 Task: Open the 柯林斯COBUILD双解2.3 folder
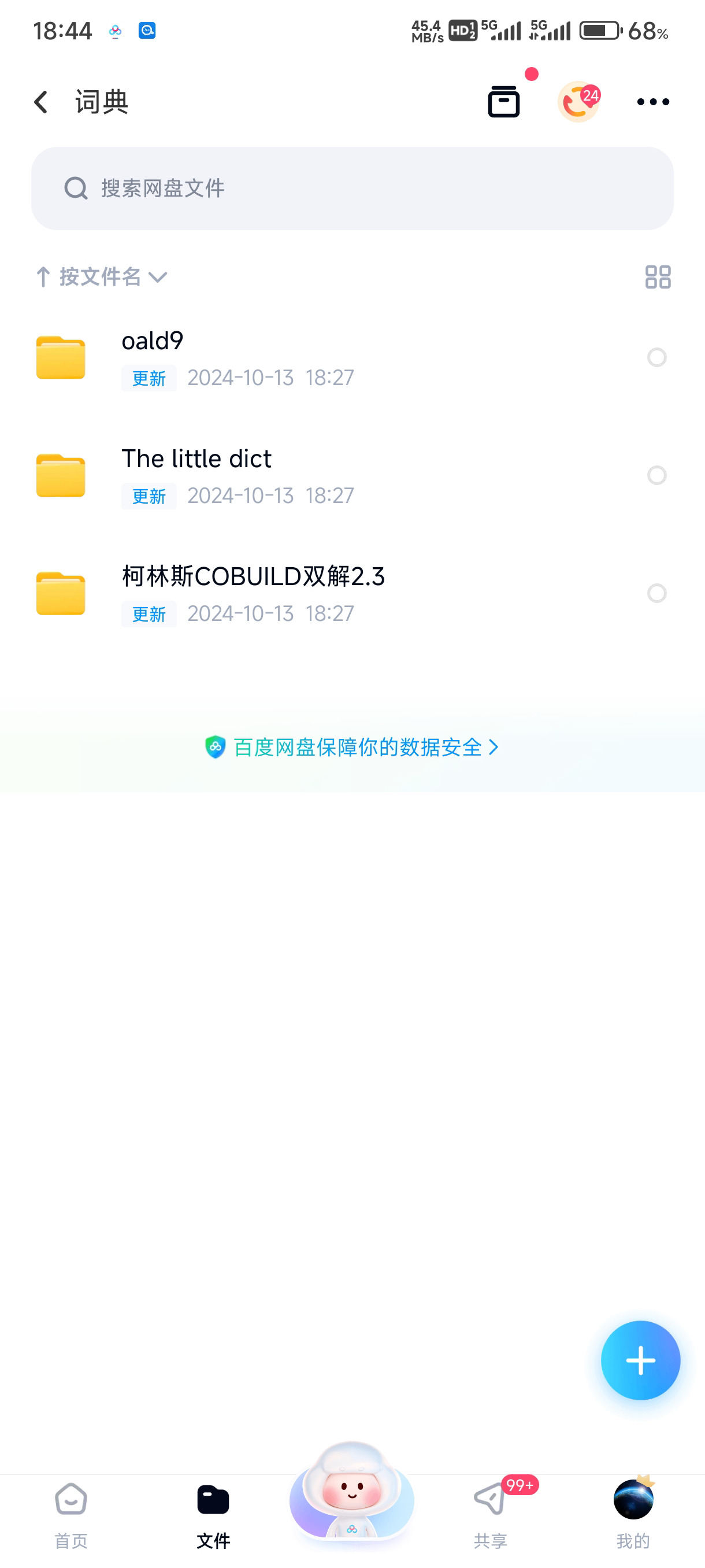[253, 593]
